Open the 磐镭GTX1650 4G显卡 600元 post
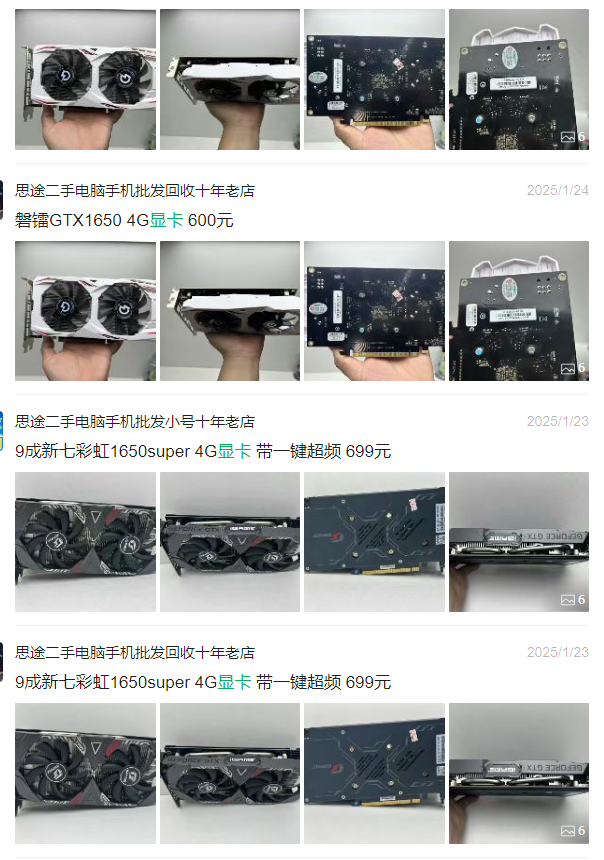 (124, 220)
